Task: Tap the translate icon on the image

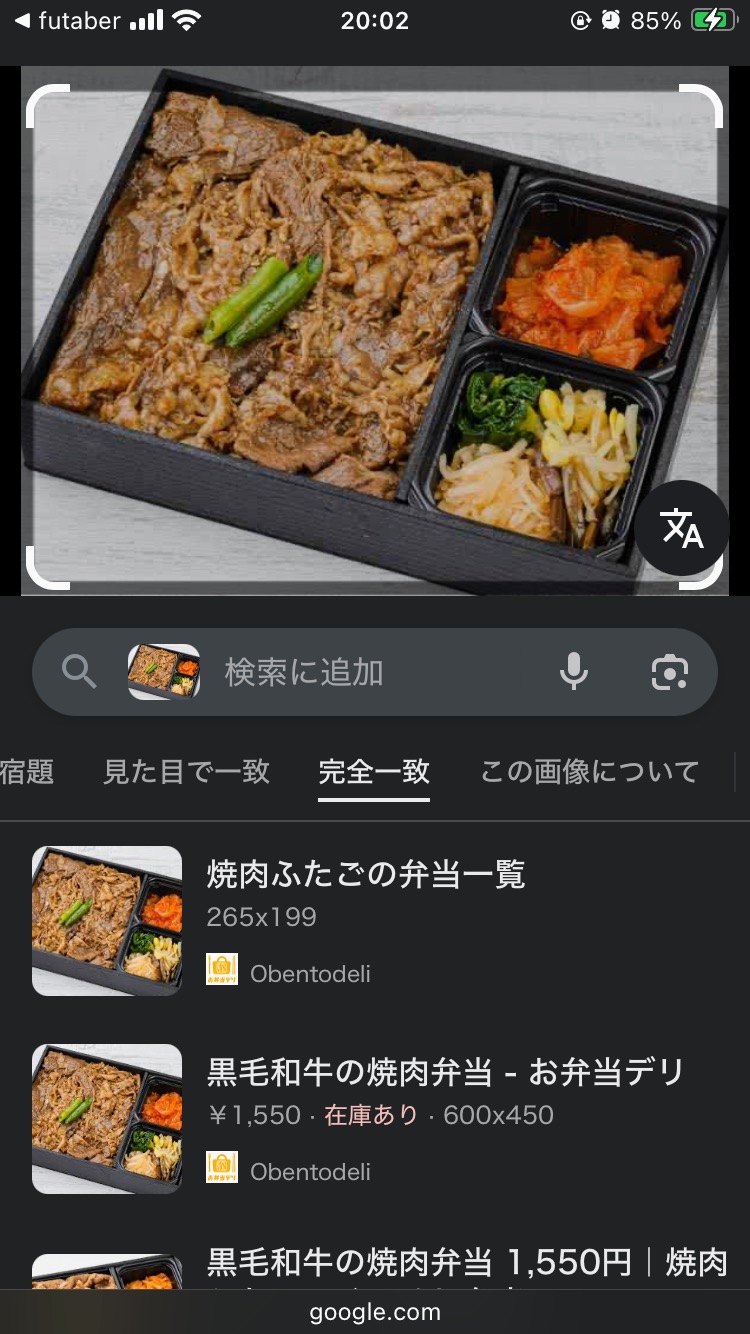Action: [682, 528]
